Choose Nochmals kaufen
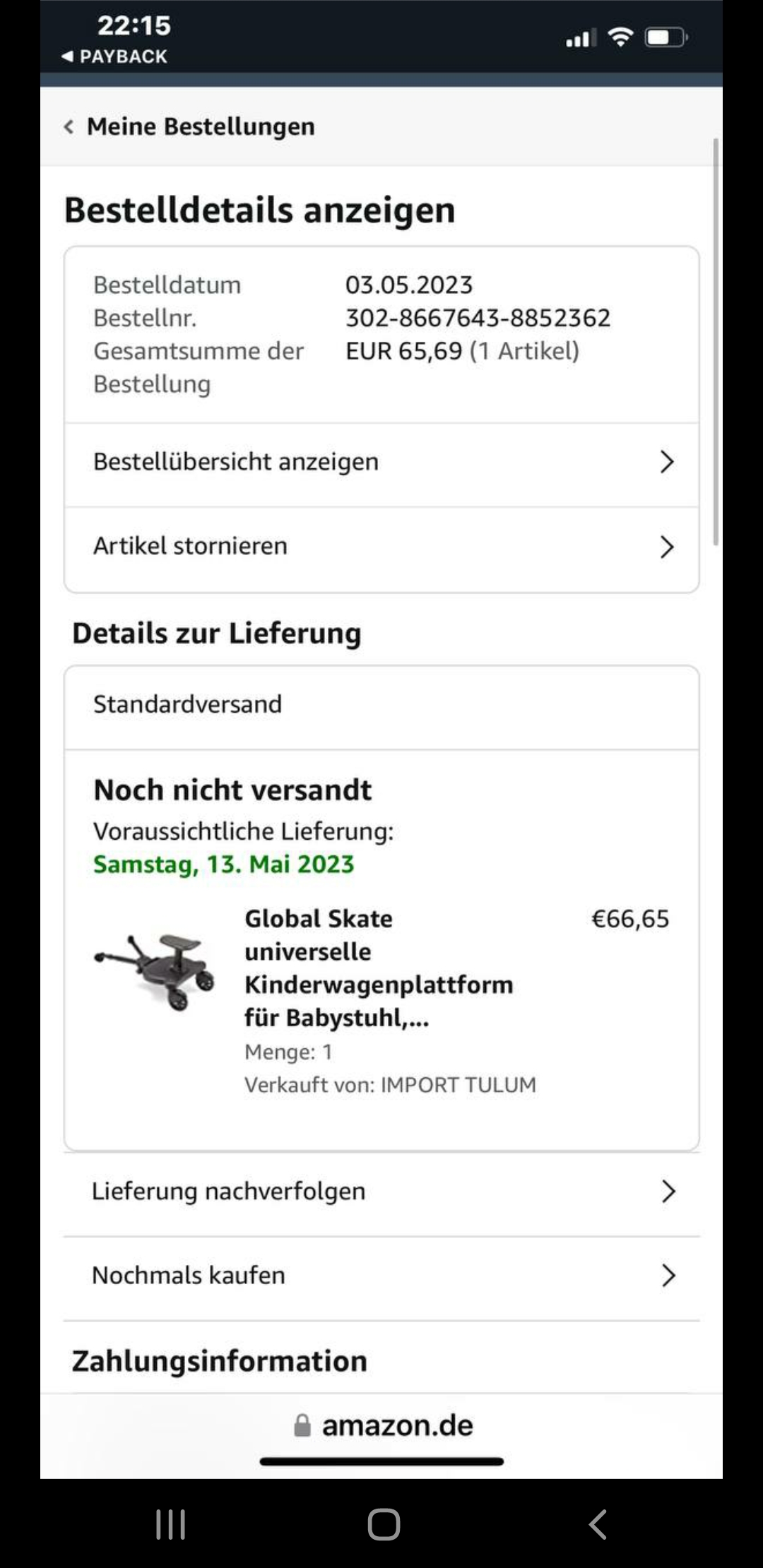 coord(381,1276)
